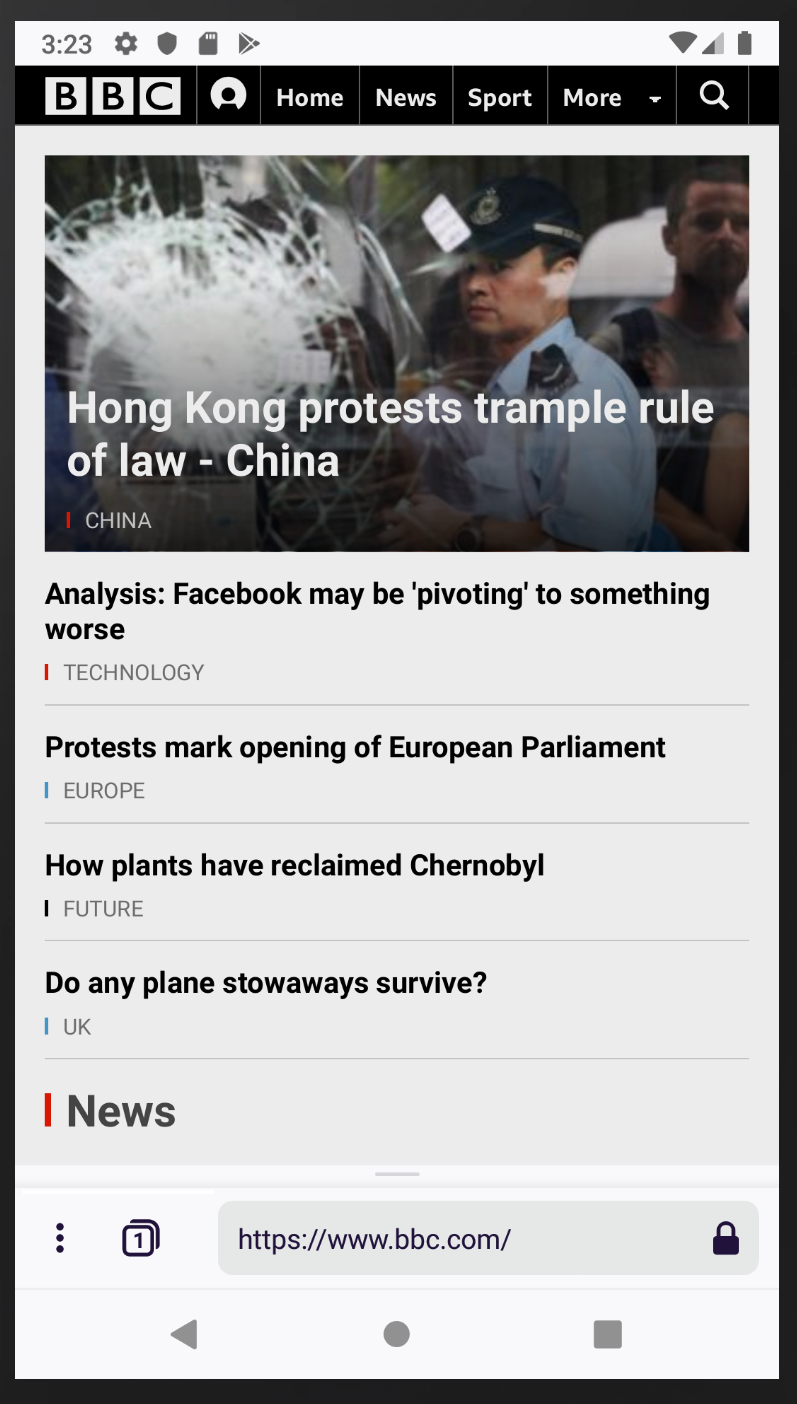
Task: View site security lock info
Action: 726,1239
